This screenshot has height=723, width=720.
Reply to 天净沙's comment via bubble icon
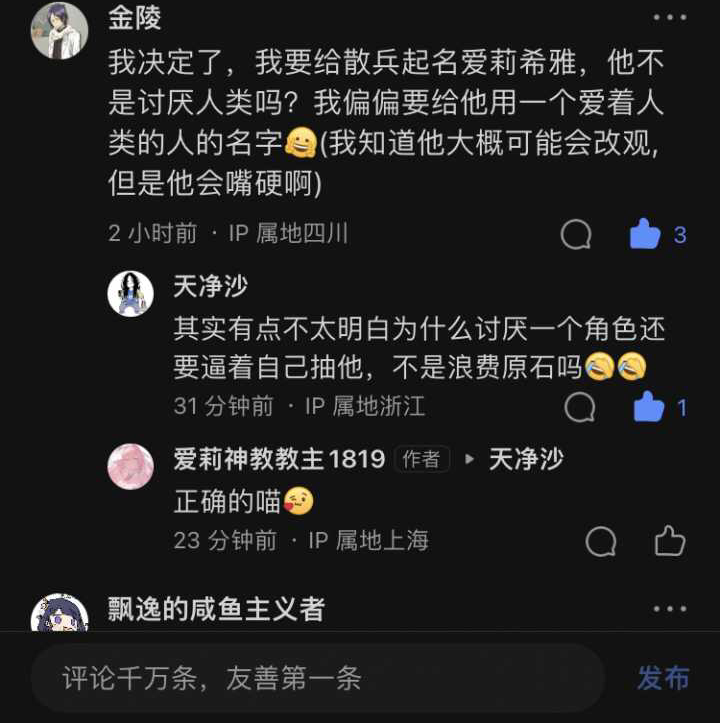point(580,407)
